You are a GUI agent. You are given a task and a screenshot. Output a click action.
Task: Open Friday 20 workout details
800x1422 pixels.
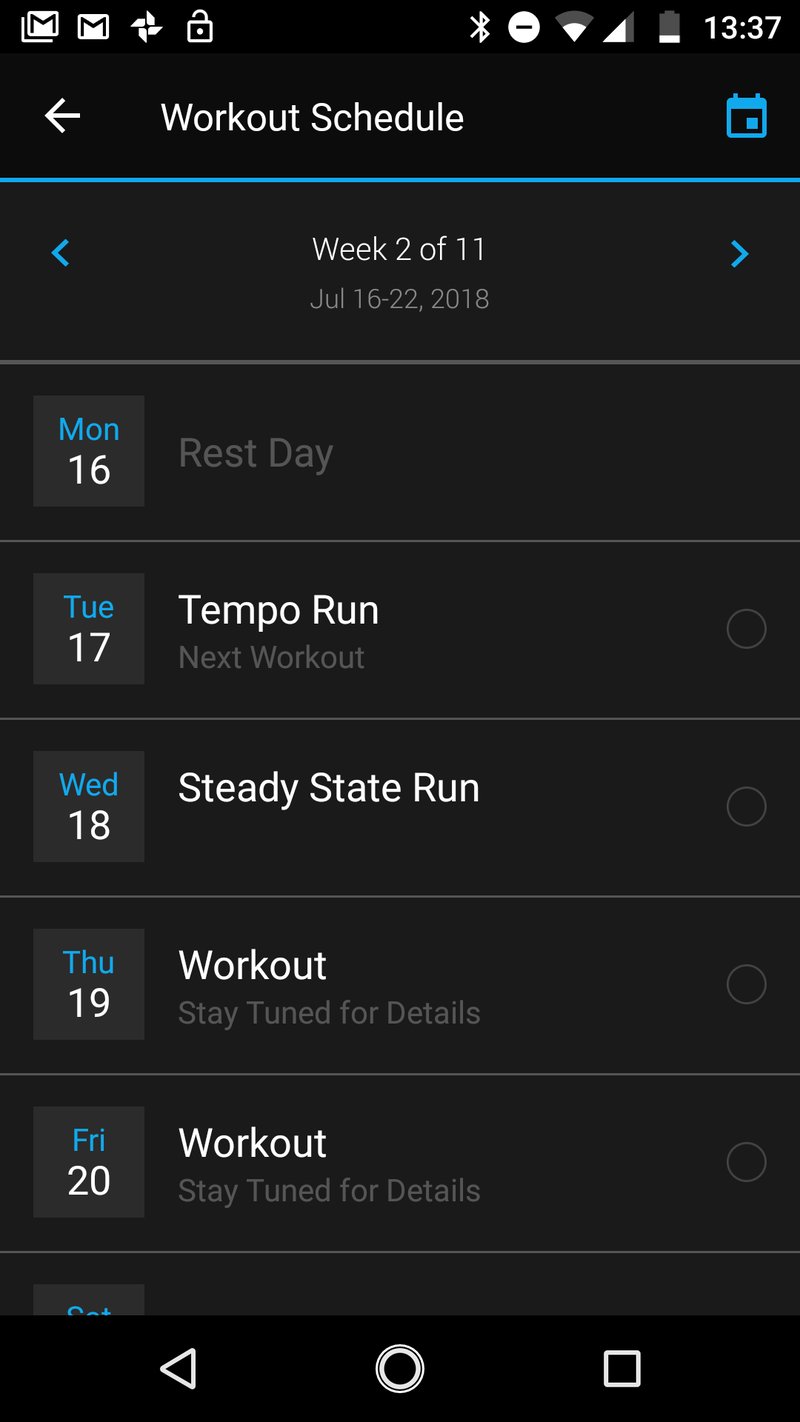[400, 1163]
